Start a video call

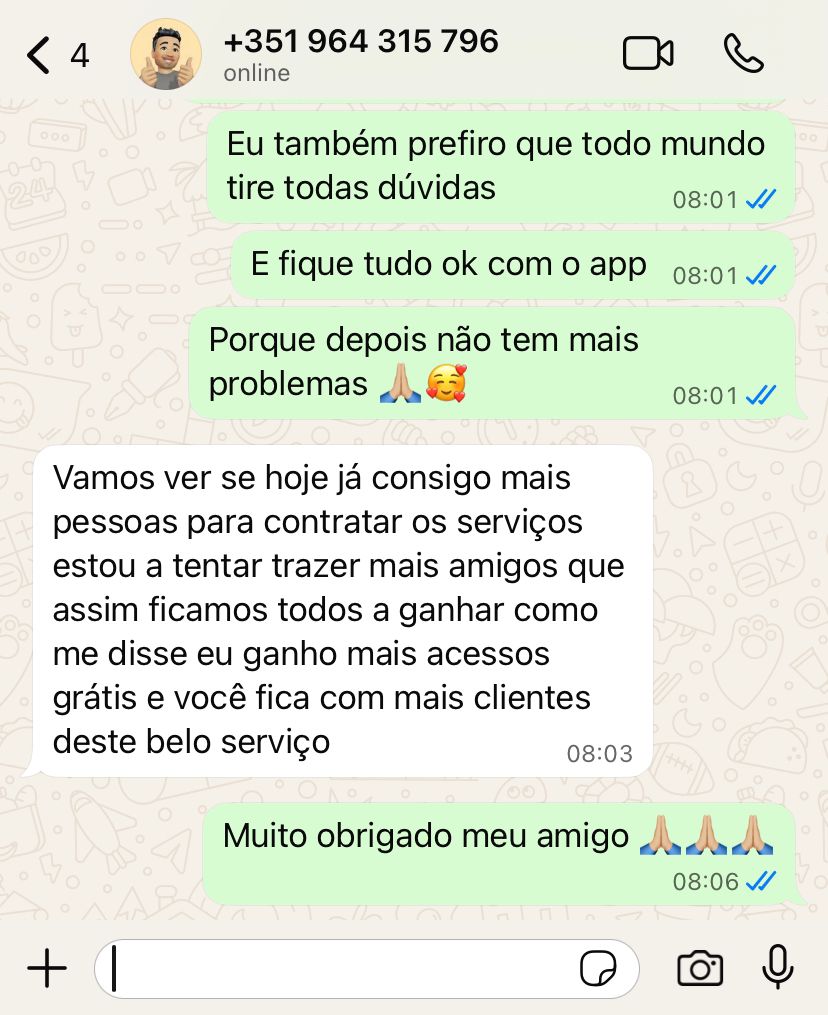pyautogui.click(x=648, y=54)
